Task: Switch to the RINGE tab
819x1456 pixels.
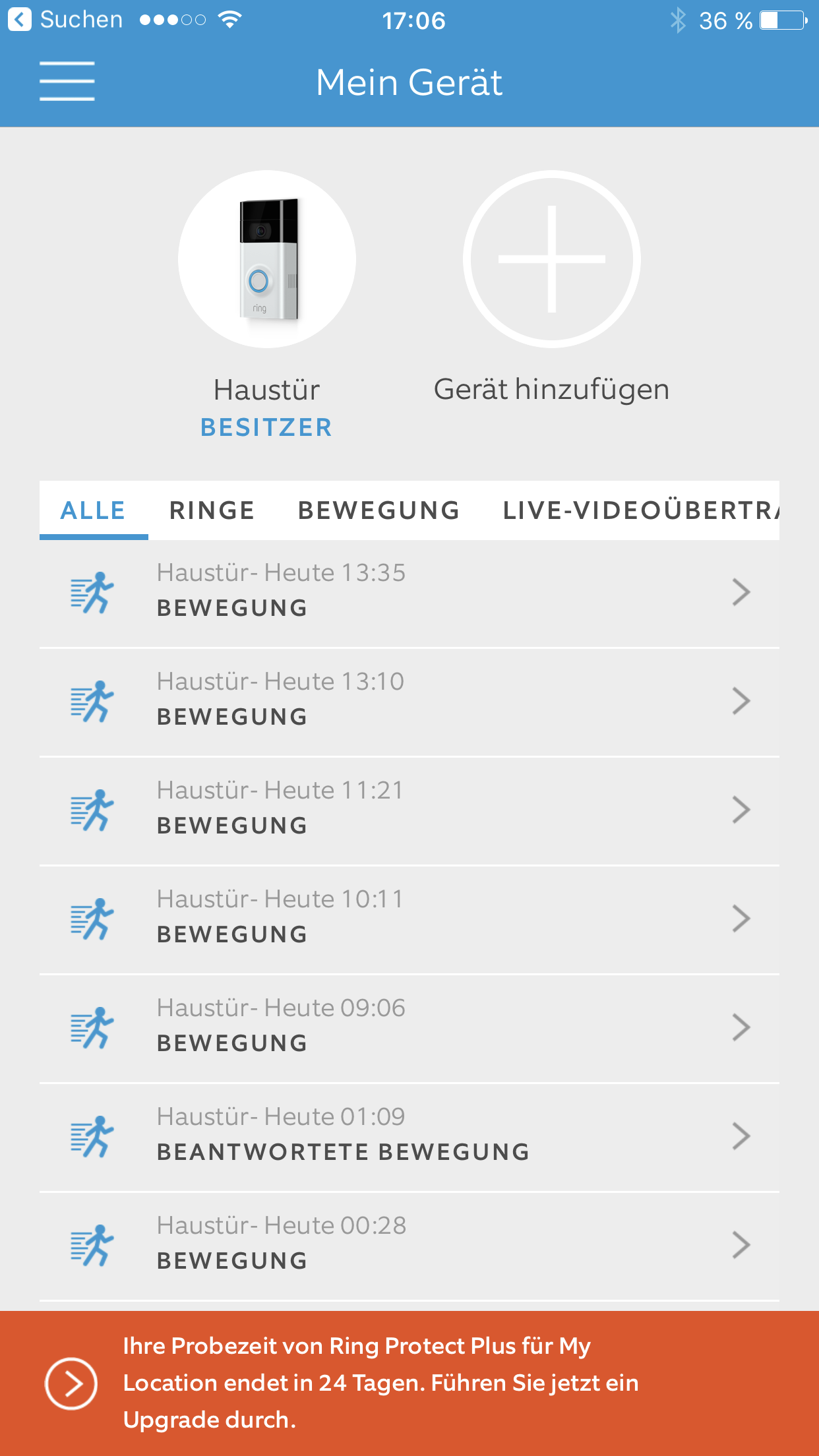Action: 212,510
